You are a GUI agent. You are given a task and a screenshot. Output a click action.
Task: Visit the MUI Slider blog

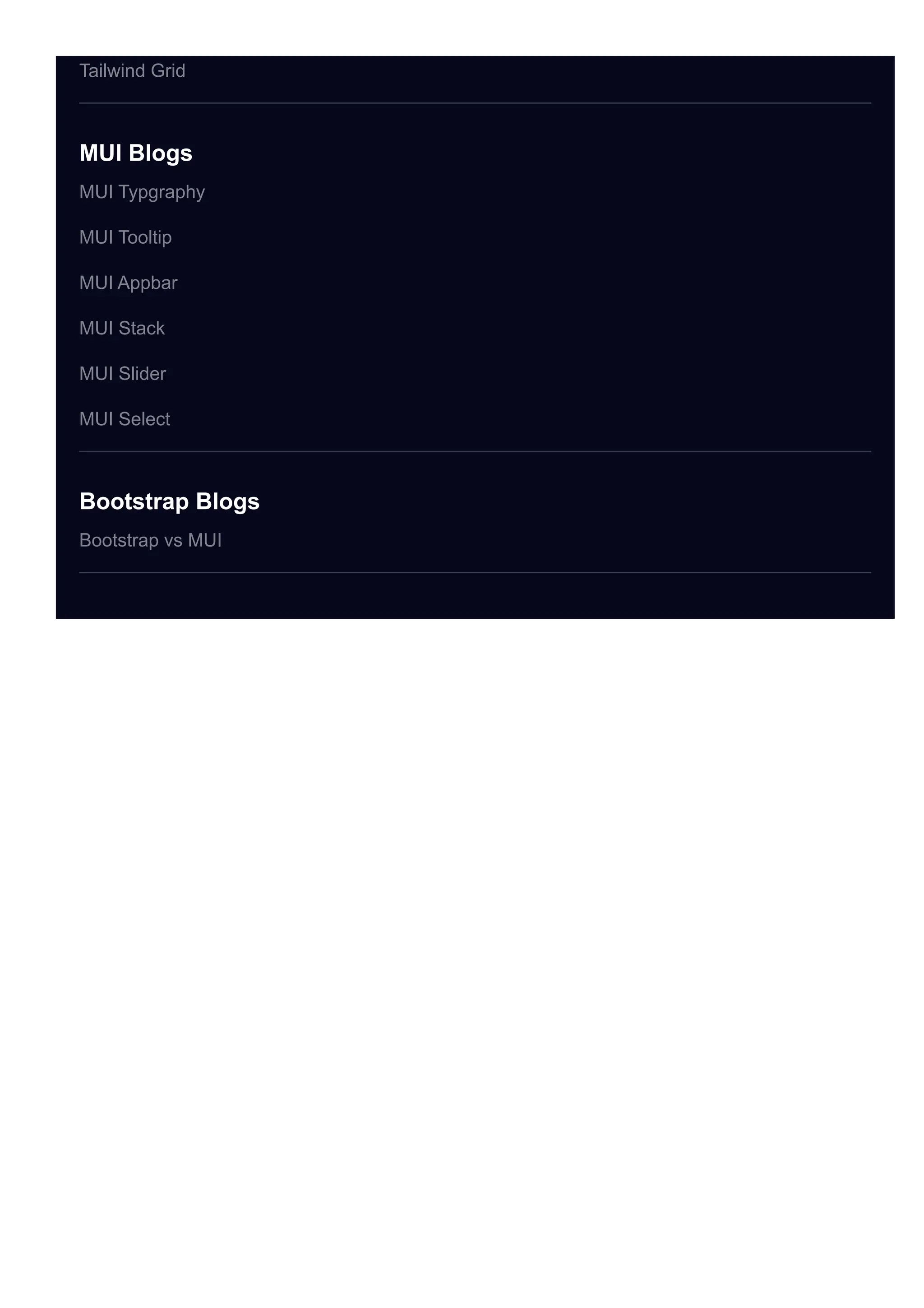pyautogui.click(x=122, y=374)
